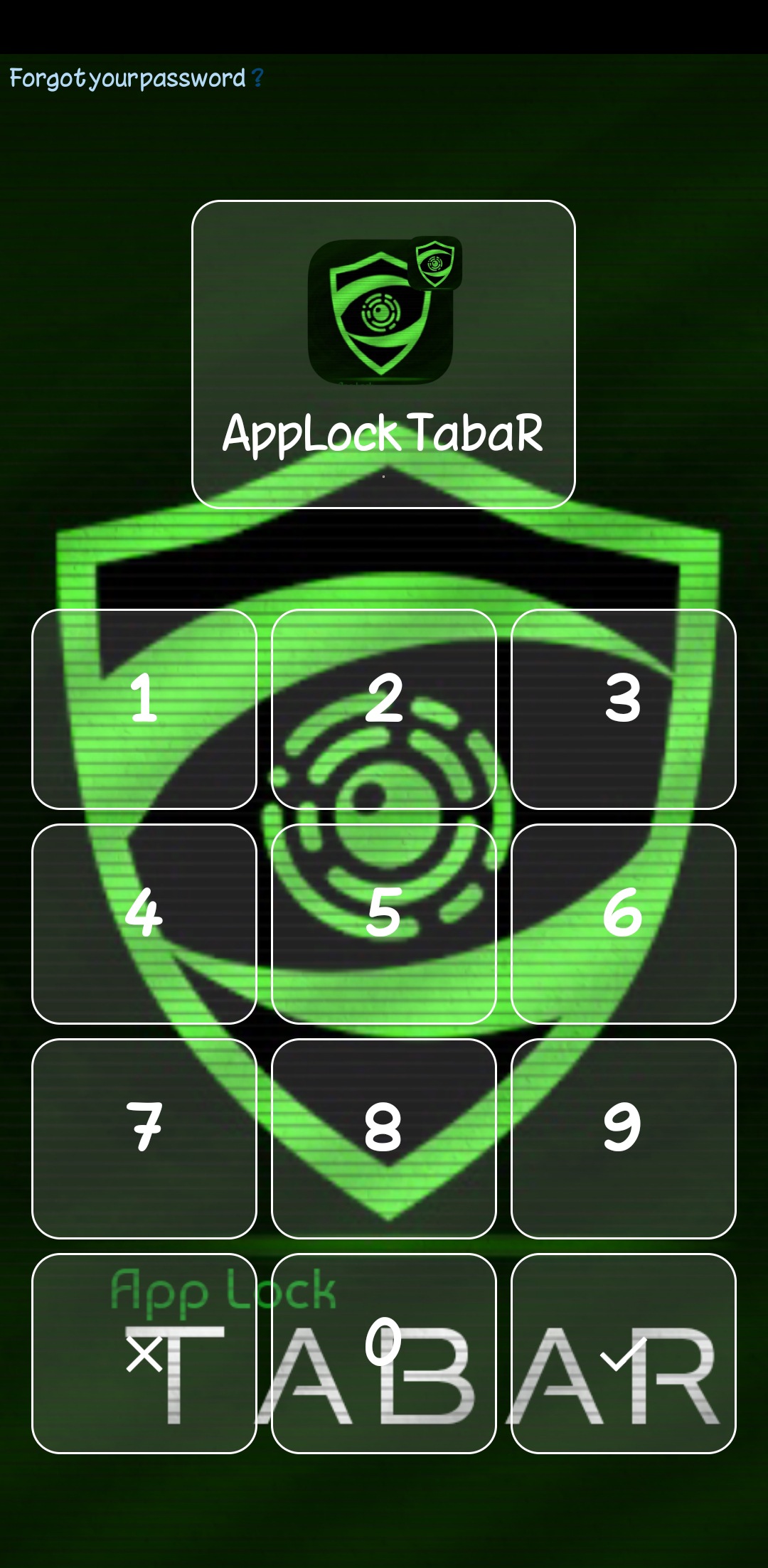
Task: Enter digit 4 on the keypad
Action: tap(144, 924)
